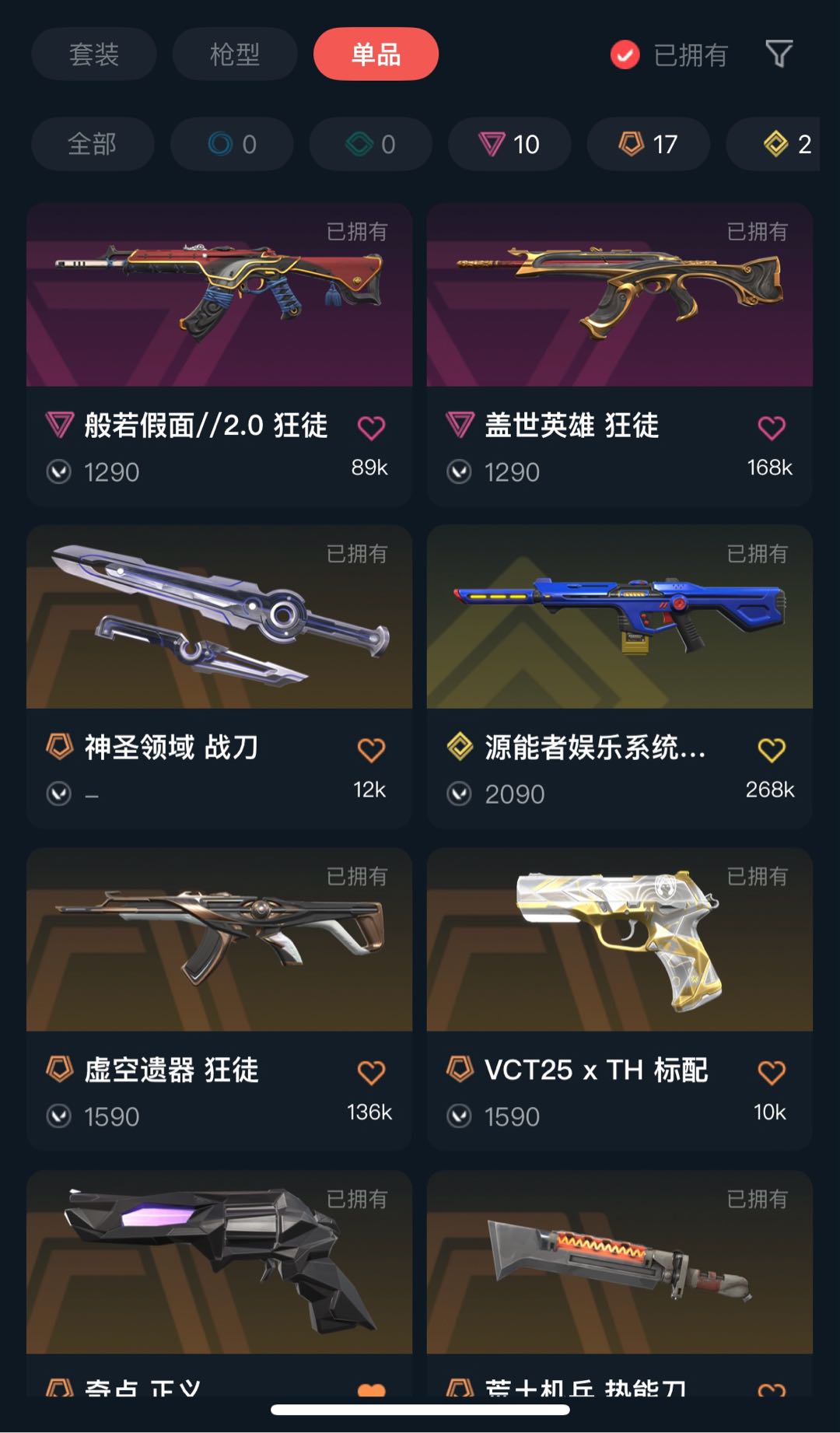Screen dimensions: 840x1433
Task: Toggle the 已拥有 checkbox
Action: coord(625,55)
